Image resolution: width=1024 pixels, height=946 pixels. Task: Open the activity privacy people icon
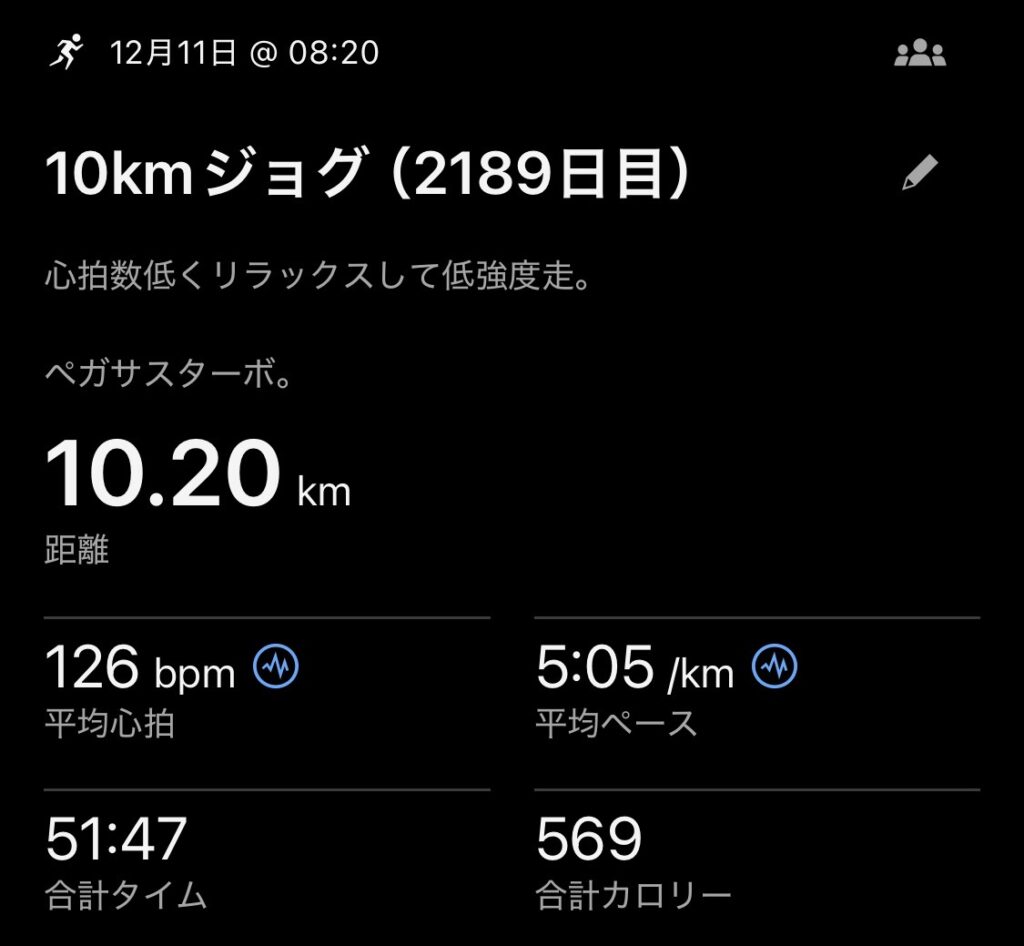[x=919, y=53]
